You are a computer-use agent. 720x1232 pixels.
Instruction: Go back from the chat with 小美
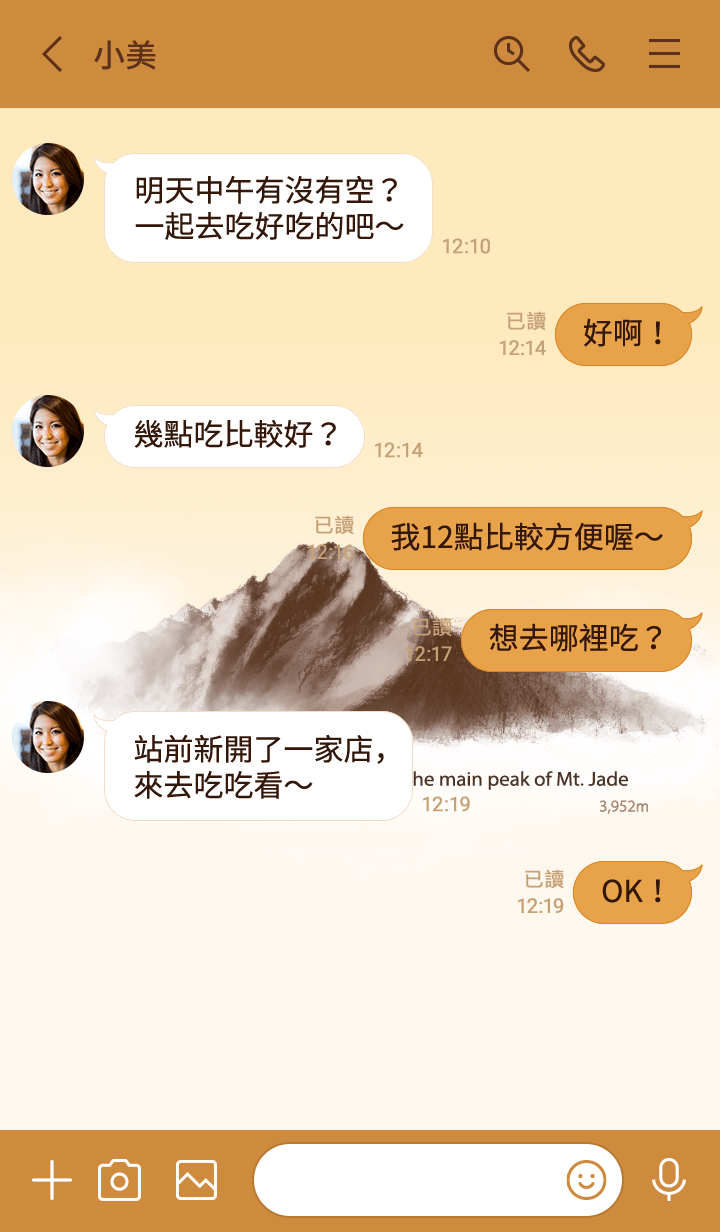click(x=53, y=54)
